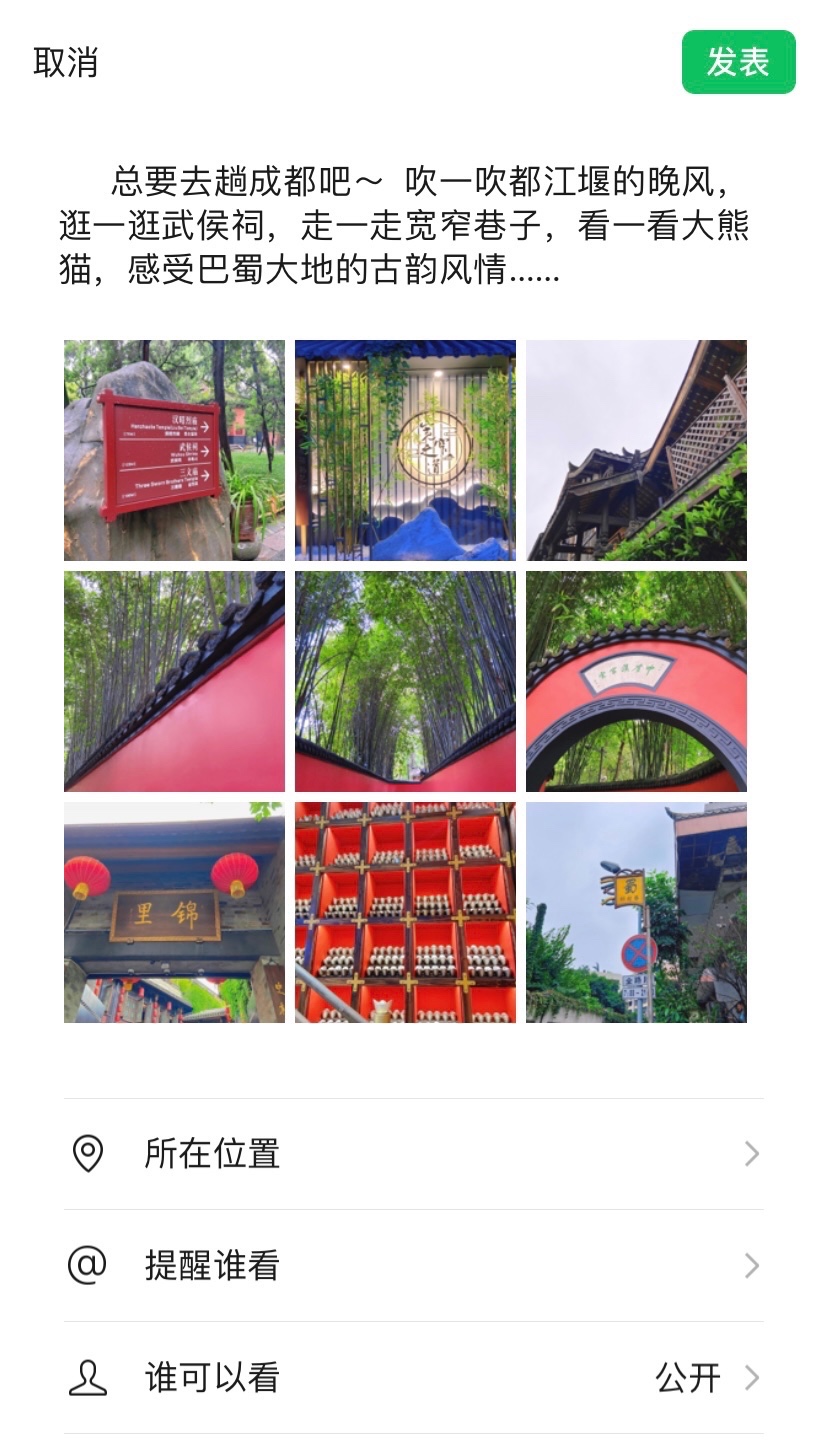View the 锦里 gate with lanterns photo
Viewport: 828px width, 1451px height.
coord(174,912)
